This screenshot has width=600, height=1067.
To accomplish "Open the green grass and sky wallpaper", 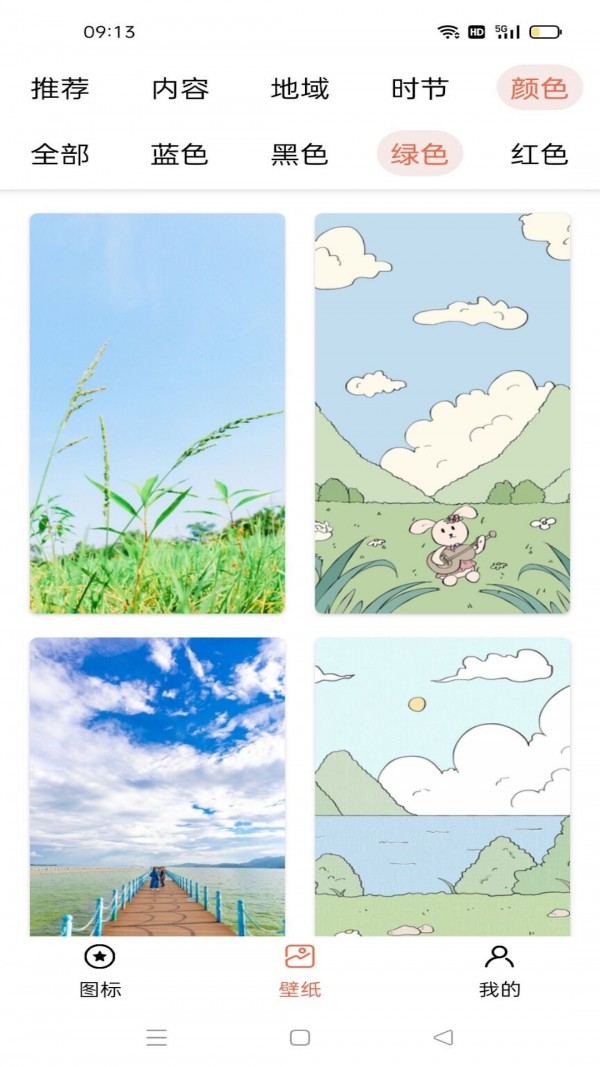I will pos(157,413).
